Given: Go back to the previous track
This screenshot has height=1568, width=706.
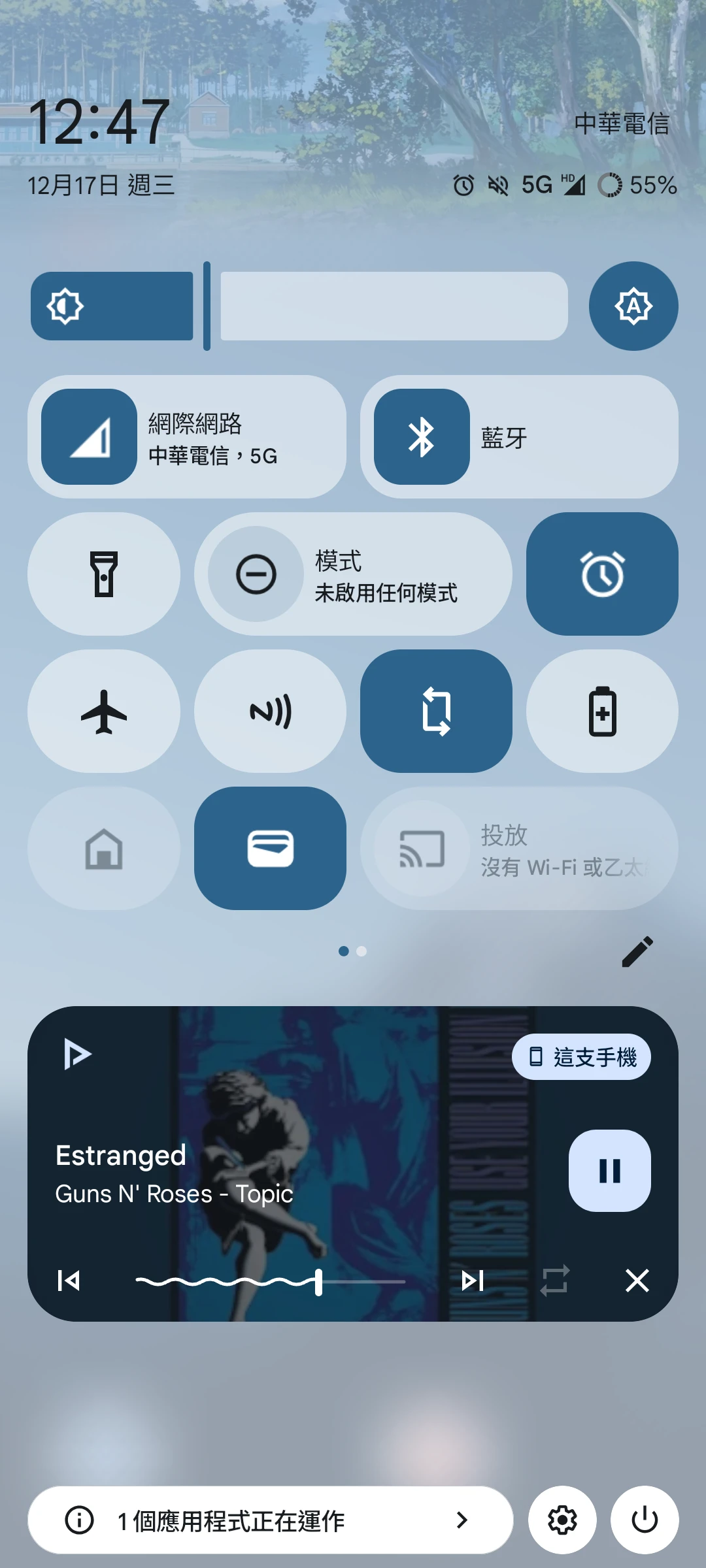Looking at the screenshot, I should point(69,1281).
